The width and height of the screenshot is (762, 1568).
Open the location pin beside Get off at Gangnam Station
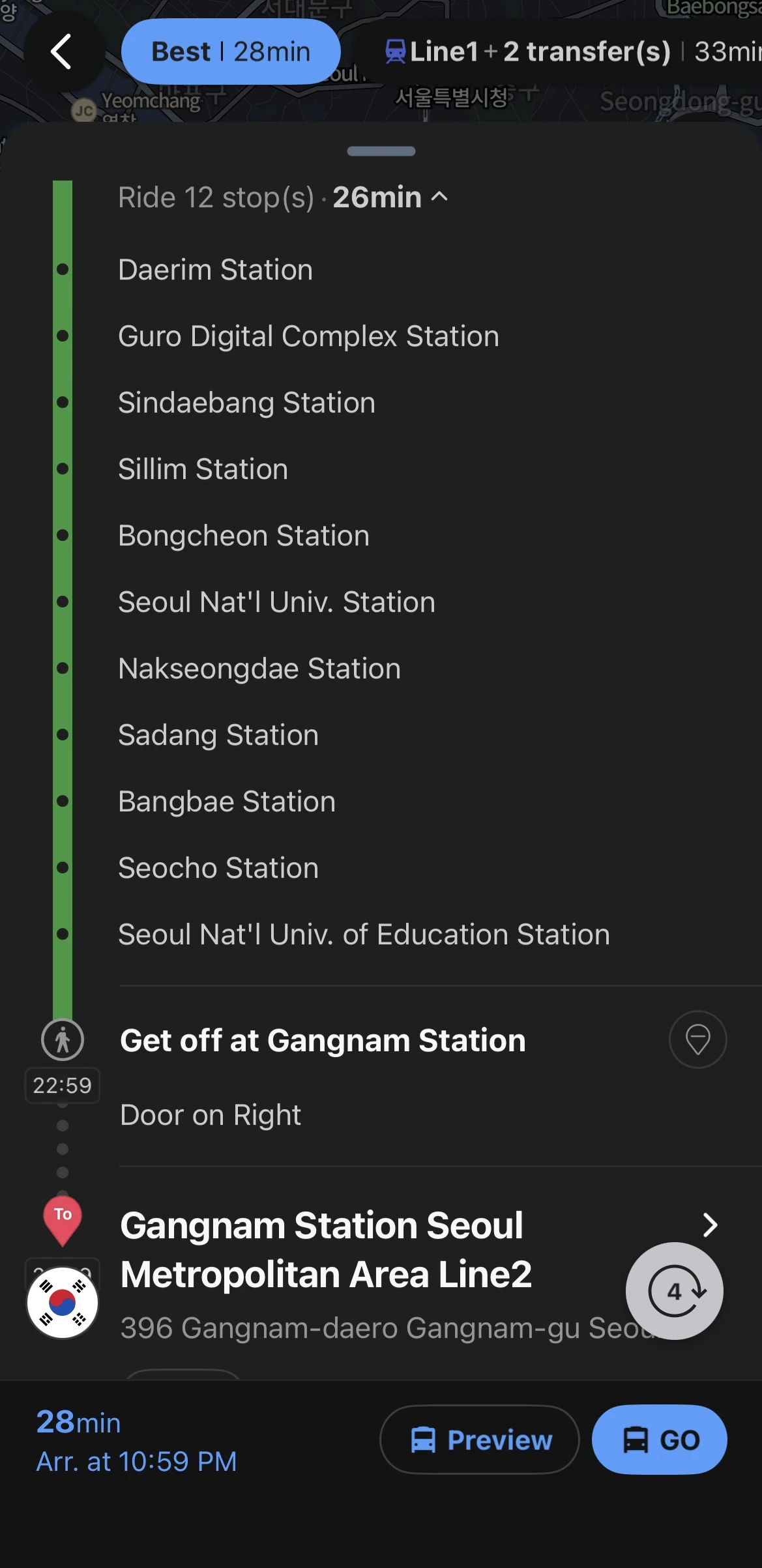tap(697, 1039)
